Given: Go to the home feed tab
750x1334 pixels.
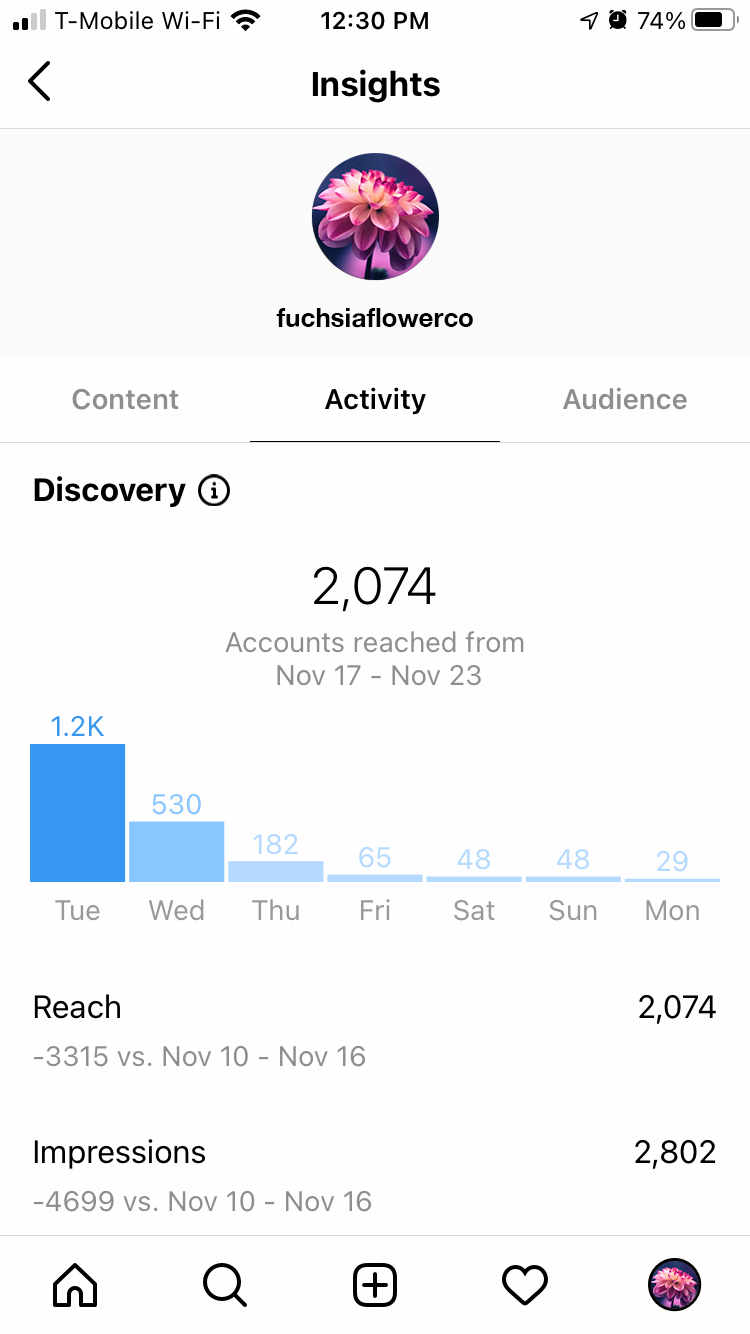Looking at the screenshot, I should (x=75, y=1284).
